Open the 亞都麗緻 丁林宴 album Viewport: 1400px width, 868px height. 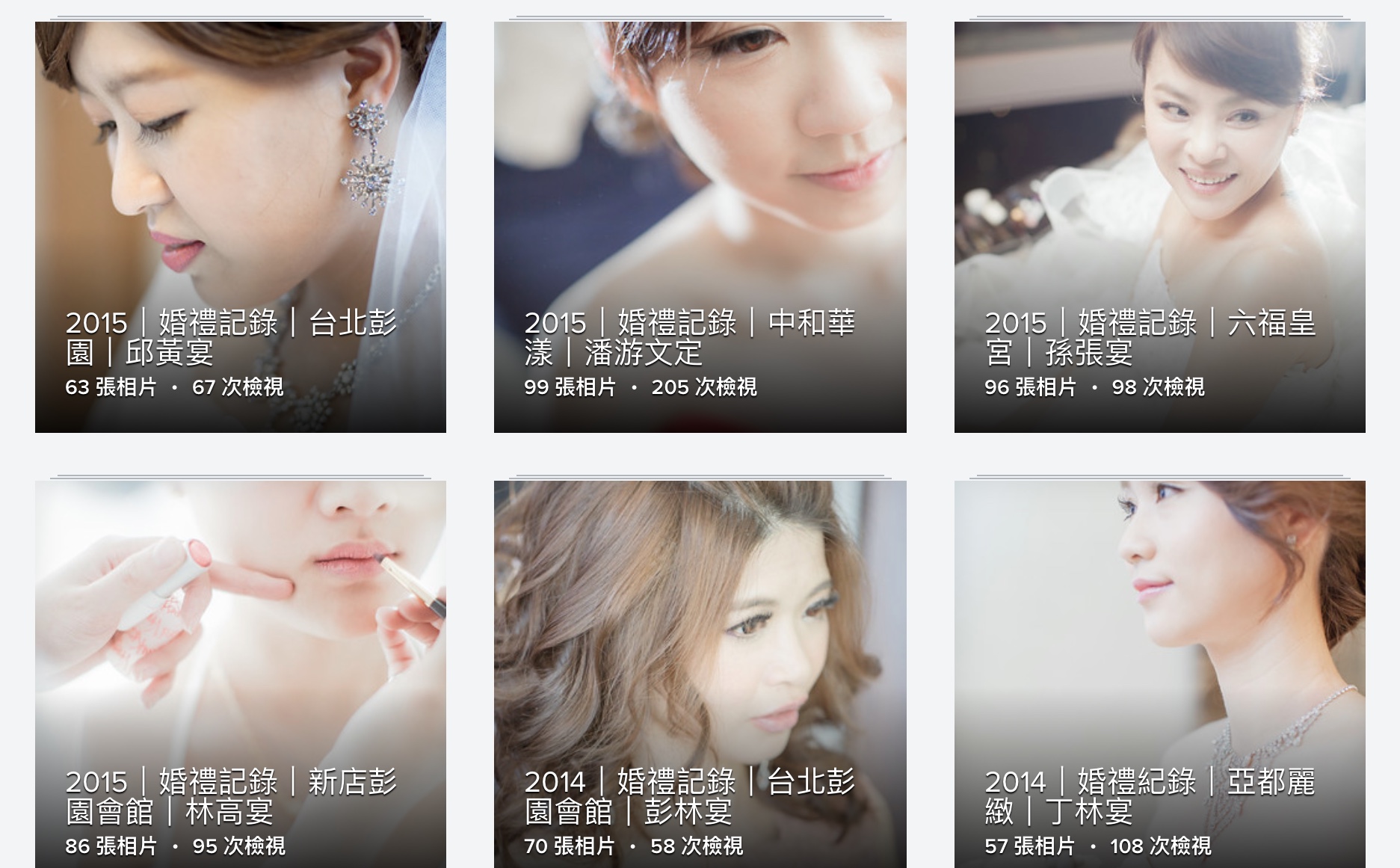(x=1159, y=673)
